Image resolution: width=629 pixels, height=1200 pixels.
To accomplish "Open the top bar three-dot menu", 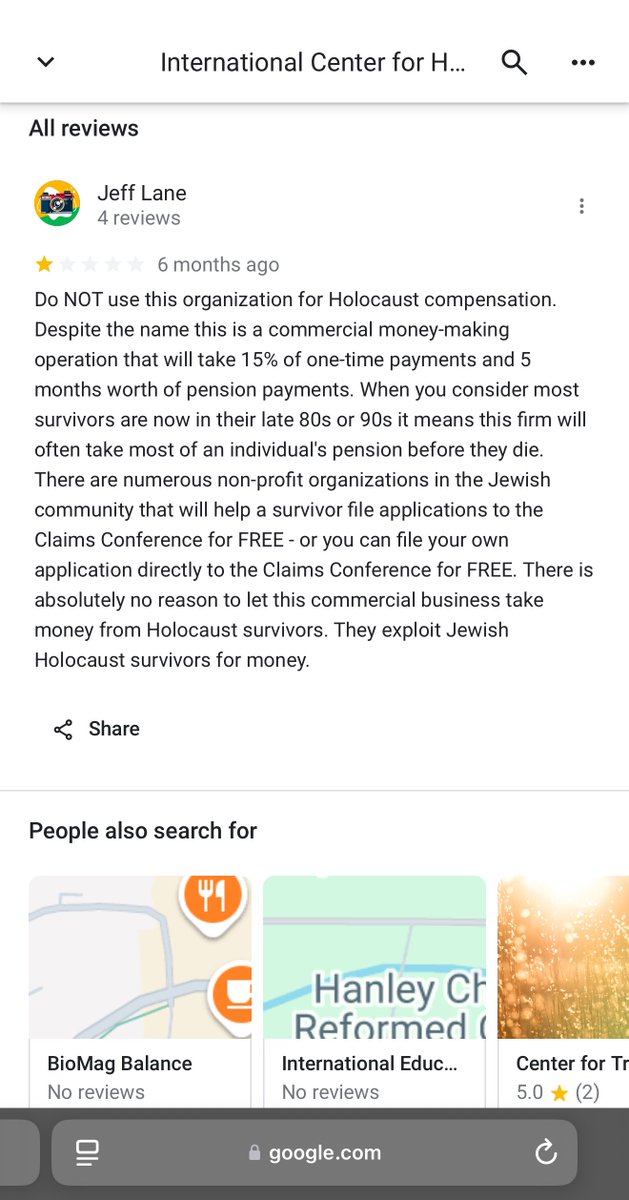I will click(x=583, y=62).
